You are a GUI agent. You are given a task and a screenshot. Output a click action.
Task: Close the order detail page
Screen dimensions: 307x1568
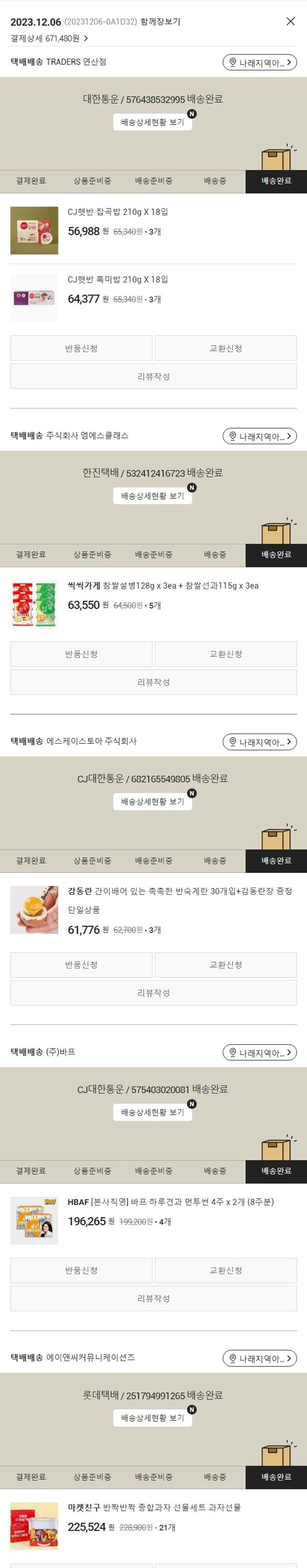point(291,21)
